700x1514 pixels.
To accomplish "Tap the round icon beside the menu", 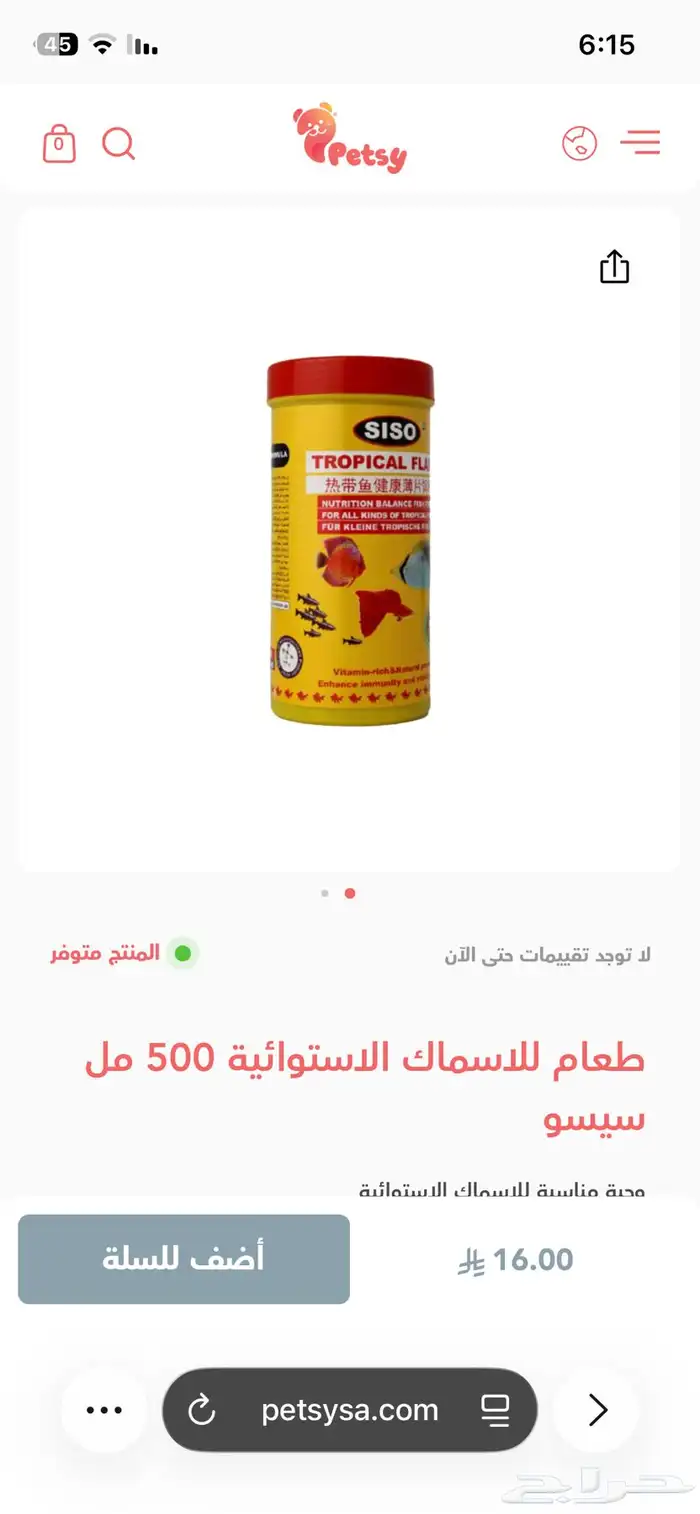I will click(x=579, y=143).
